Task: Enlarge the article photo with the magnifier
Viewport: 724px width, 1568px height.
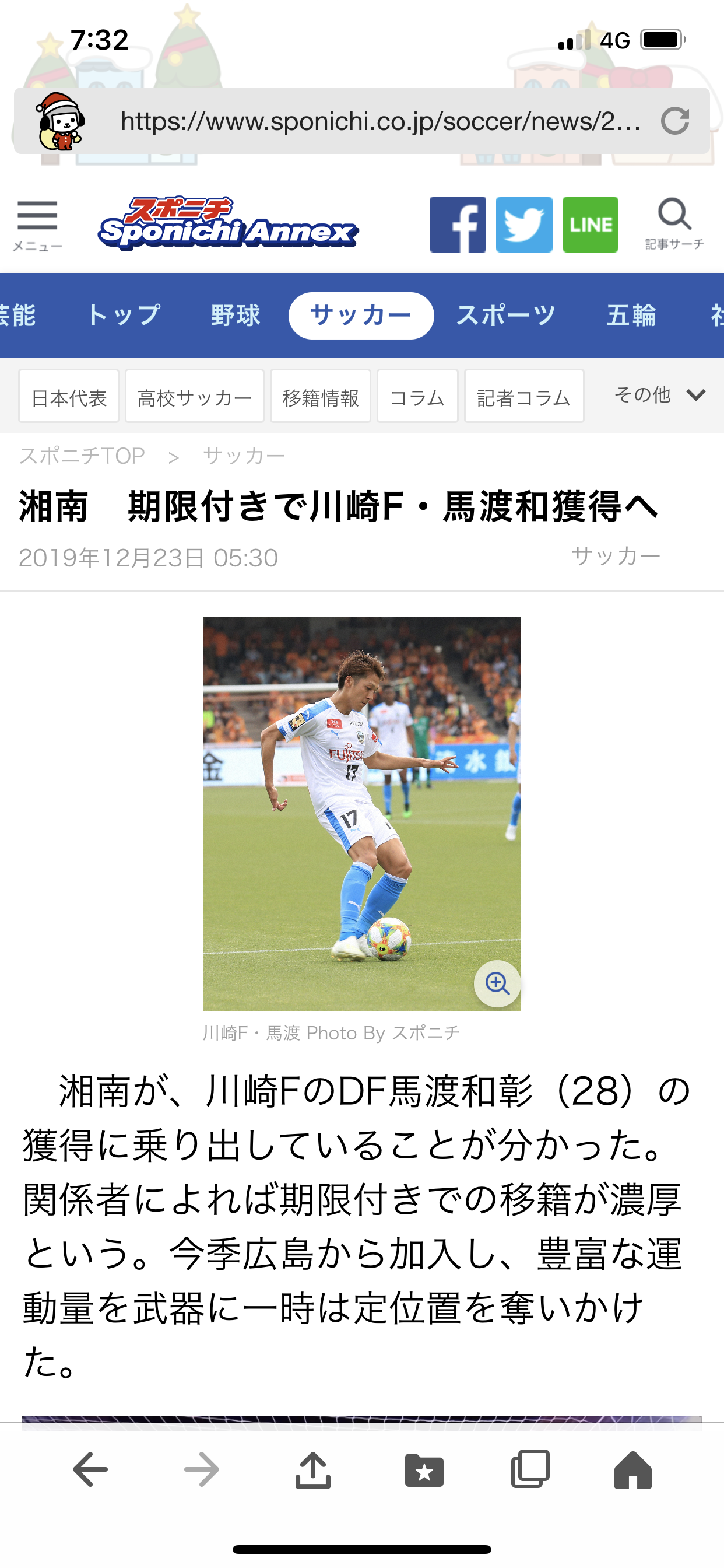Action: (497, 983)
